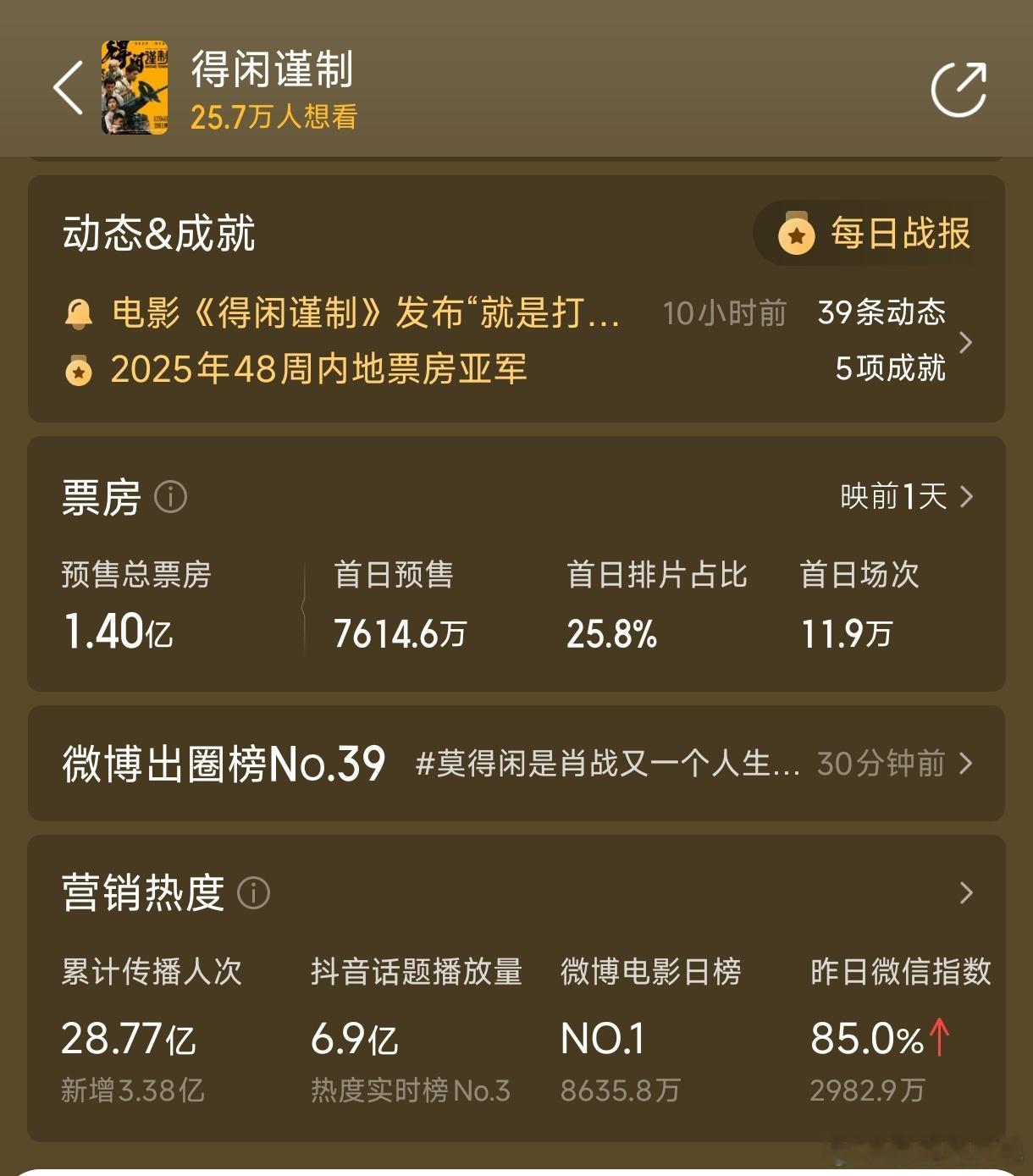Click the bell icon beside the movie news
This screenshot has width=1033, height=1176.
(x=80, y=313)
